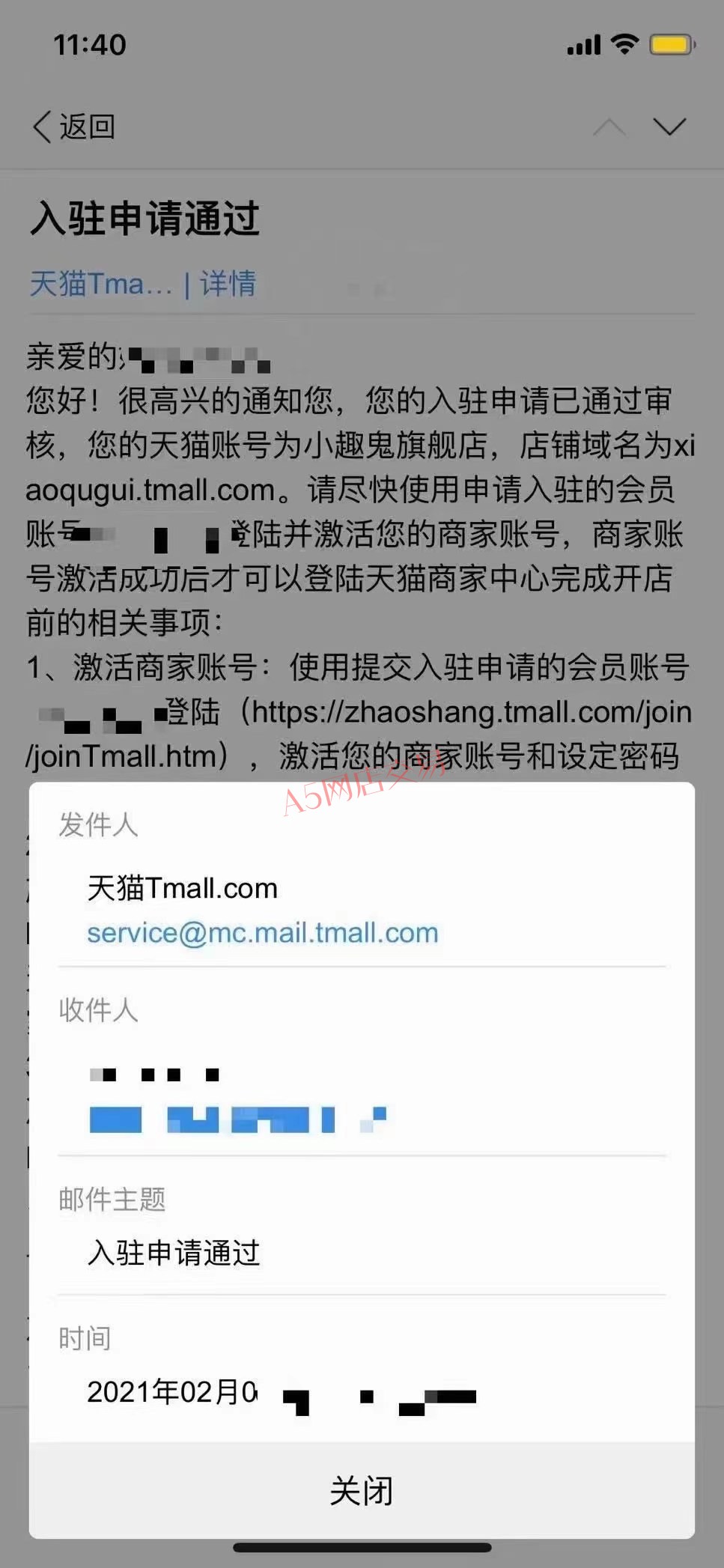The image size is (724, 1568).
Task: Go back with the 返回 button
Action: coord(74,127)
